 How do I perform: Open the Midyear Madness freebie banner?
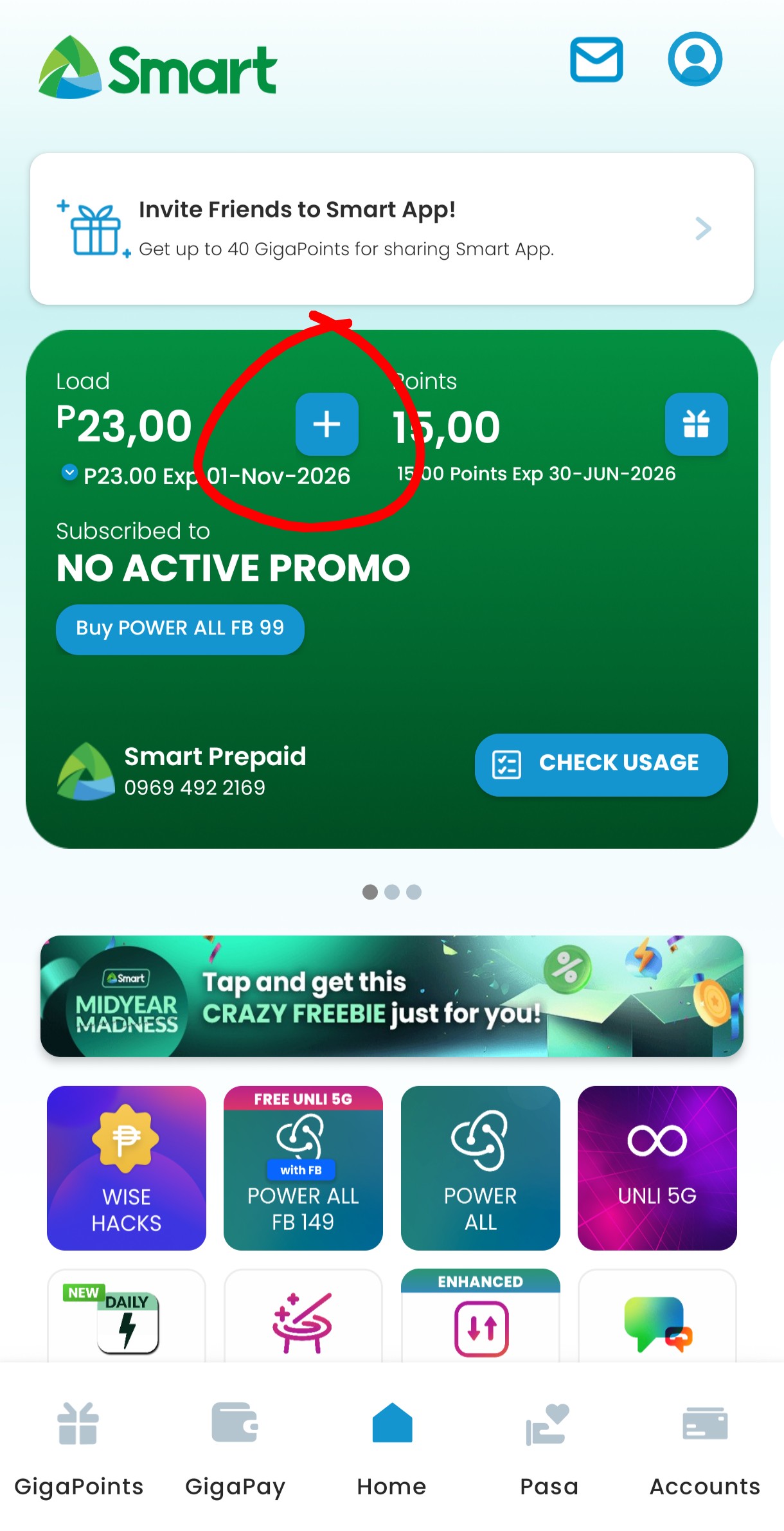391,996
